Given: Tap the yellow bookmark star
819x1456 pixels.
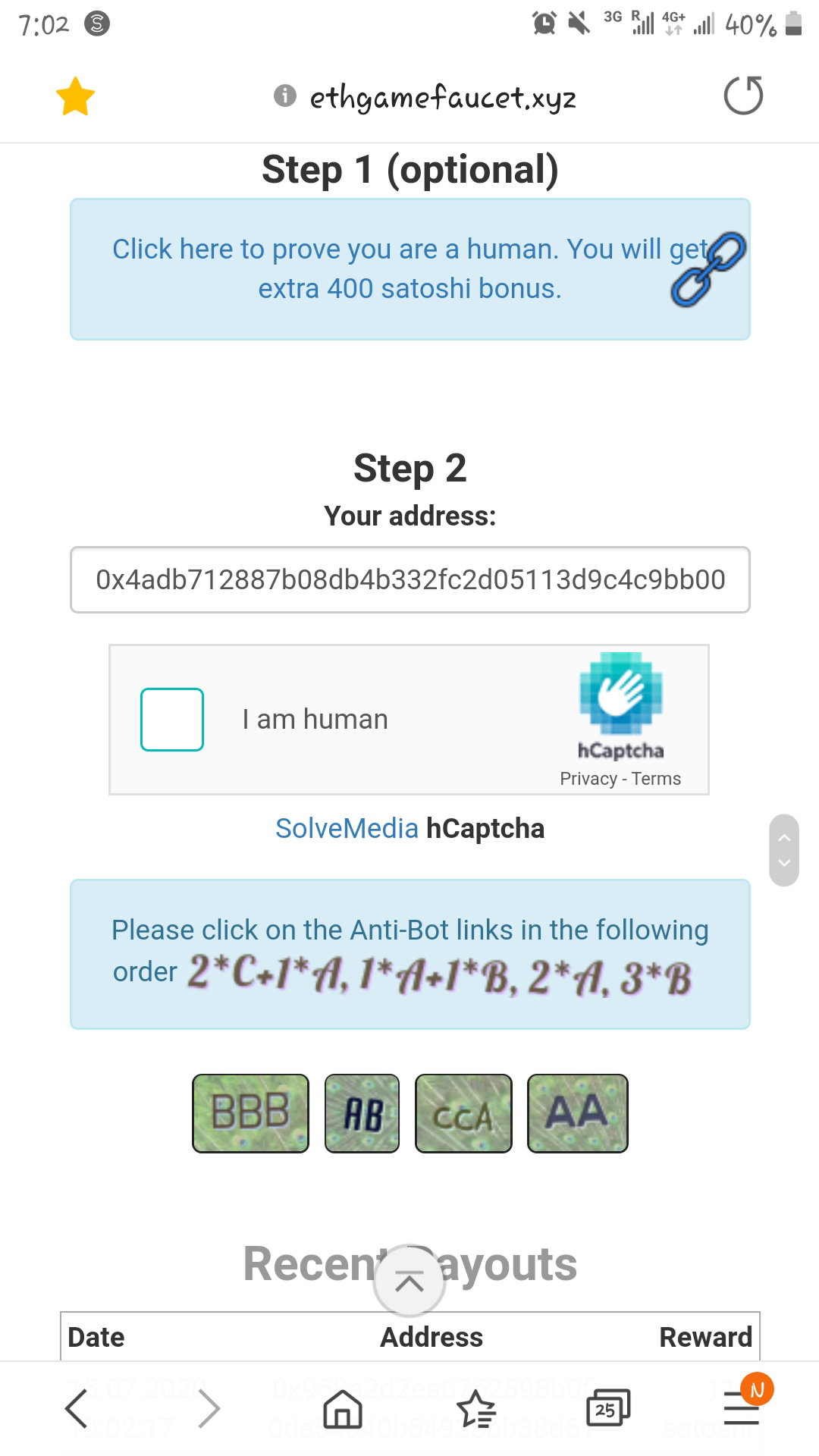Looking at the screenshot, I should coord(75,96).
